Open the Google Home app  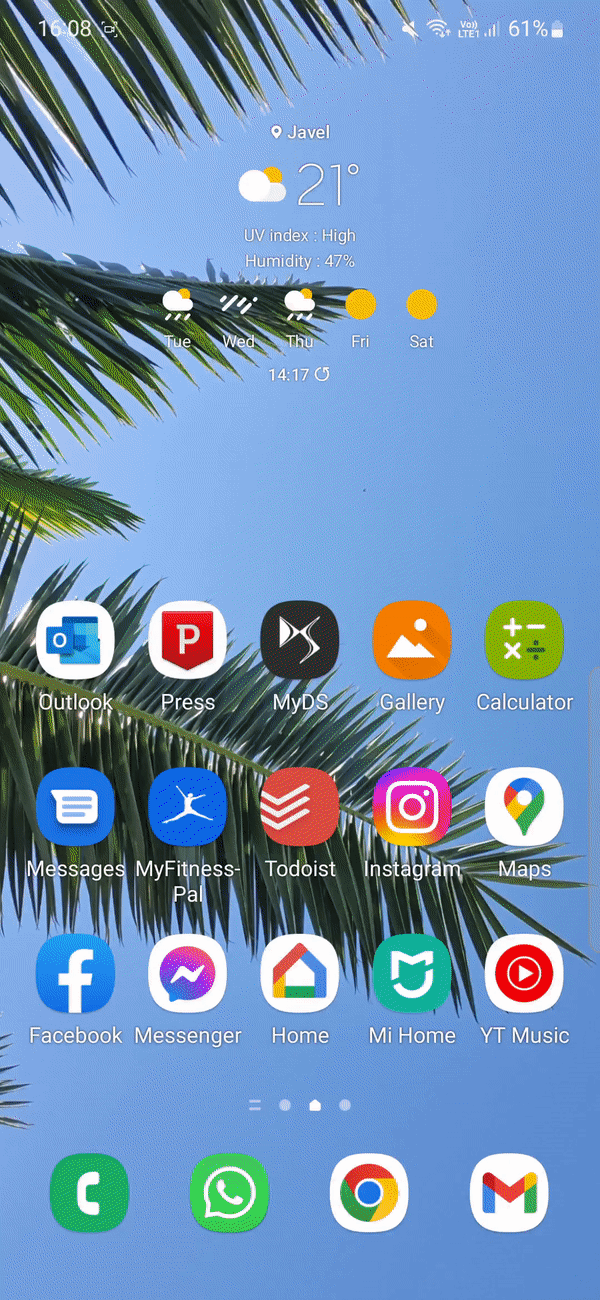[x=300, y=974]
